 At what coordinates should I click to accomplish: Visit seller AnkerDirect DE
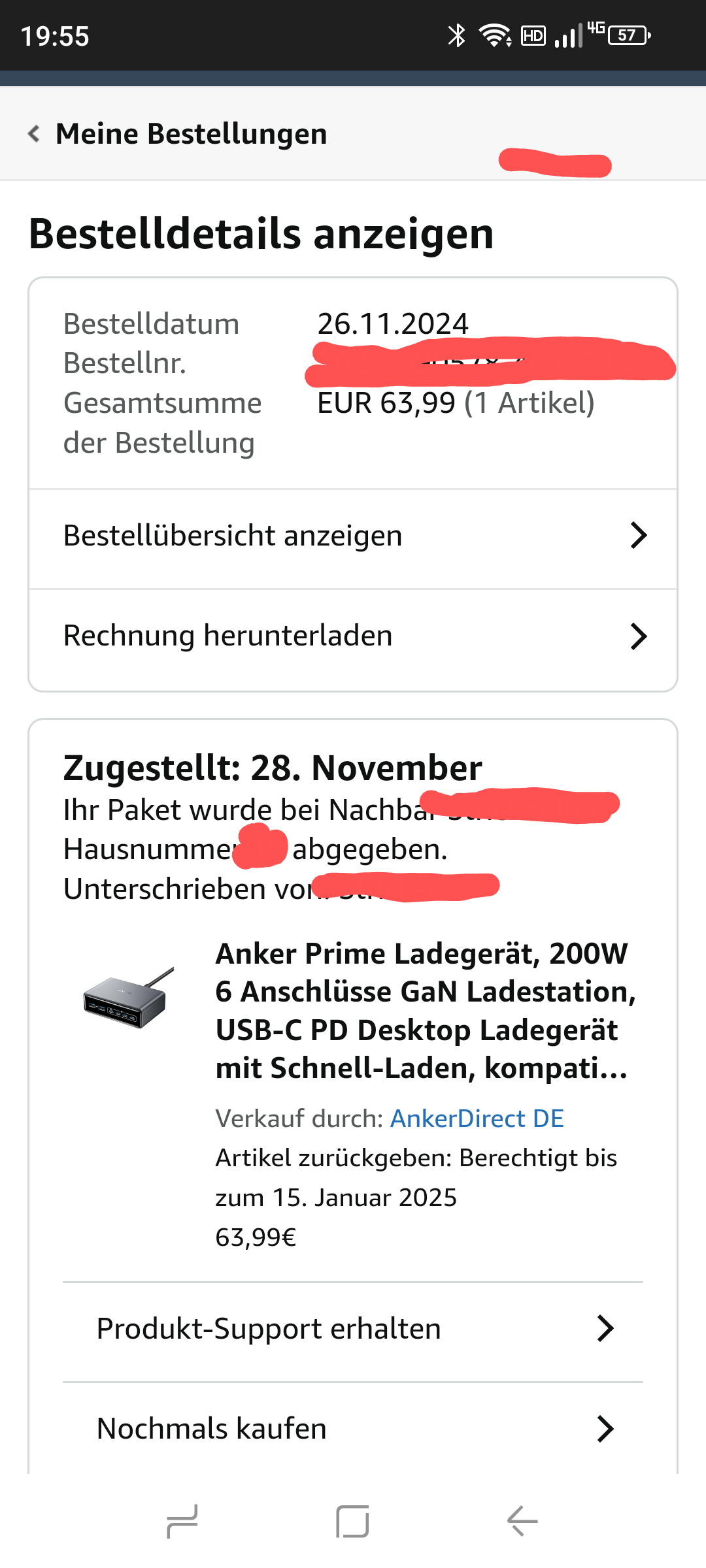pos(477,1119)
